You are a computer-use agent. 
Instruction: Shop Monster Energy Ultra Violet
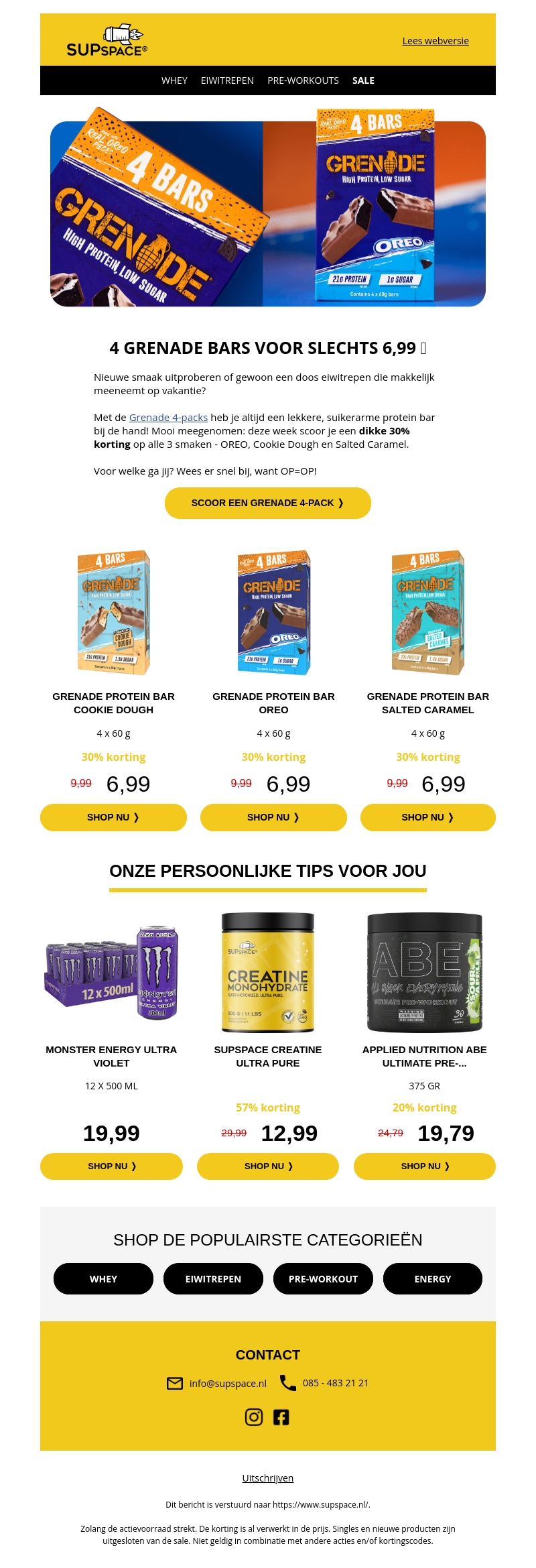pos(111,1166)
